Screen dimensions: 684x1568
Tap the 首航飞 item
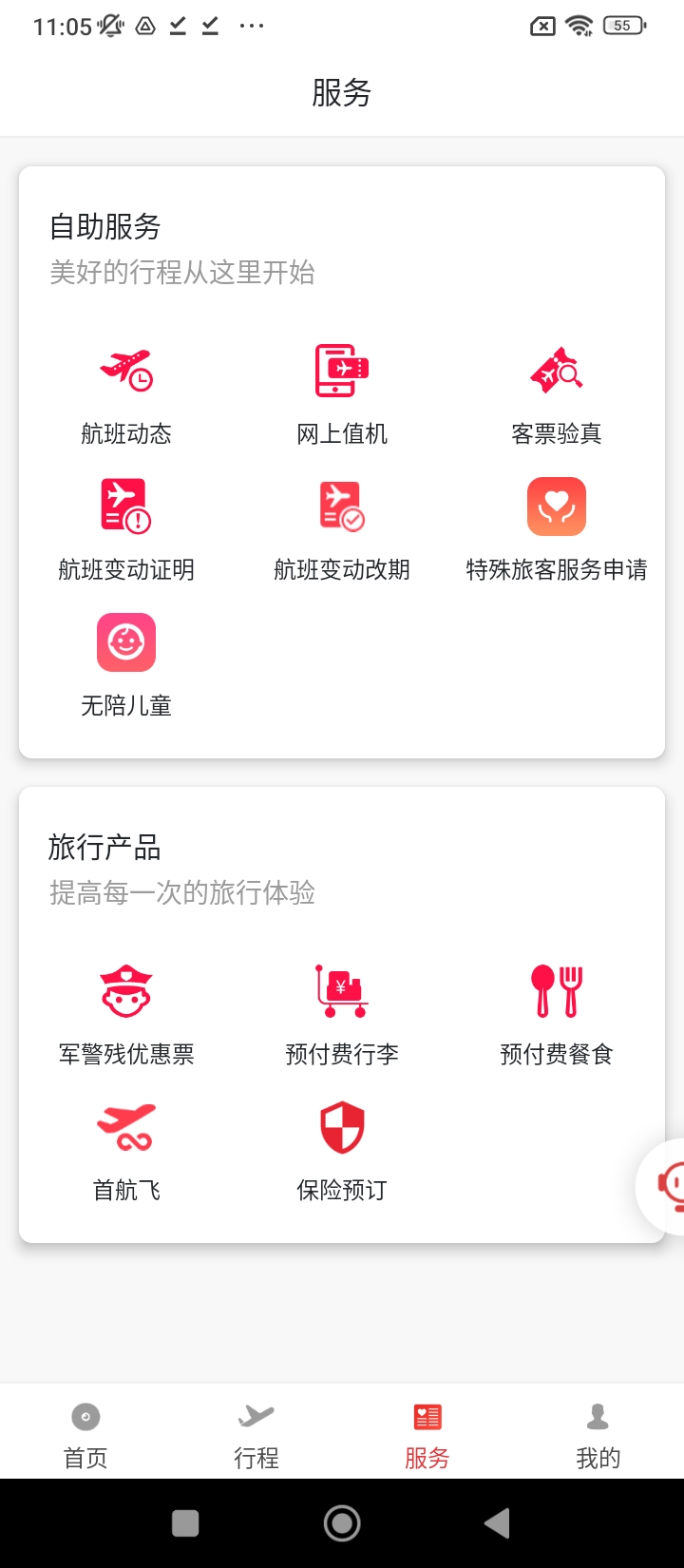126,1150
